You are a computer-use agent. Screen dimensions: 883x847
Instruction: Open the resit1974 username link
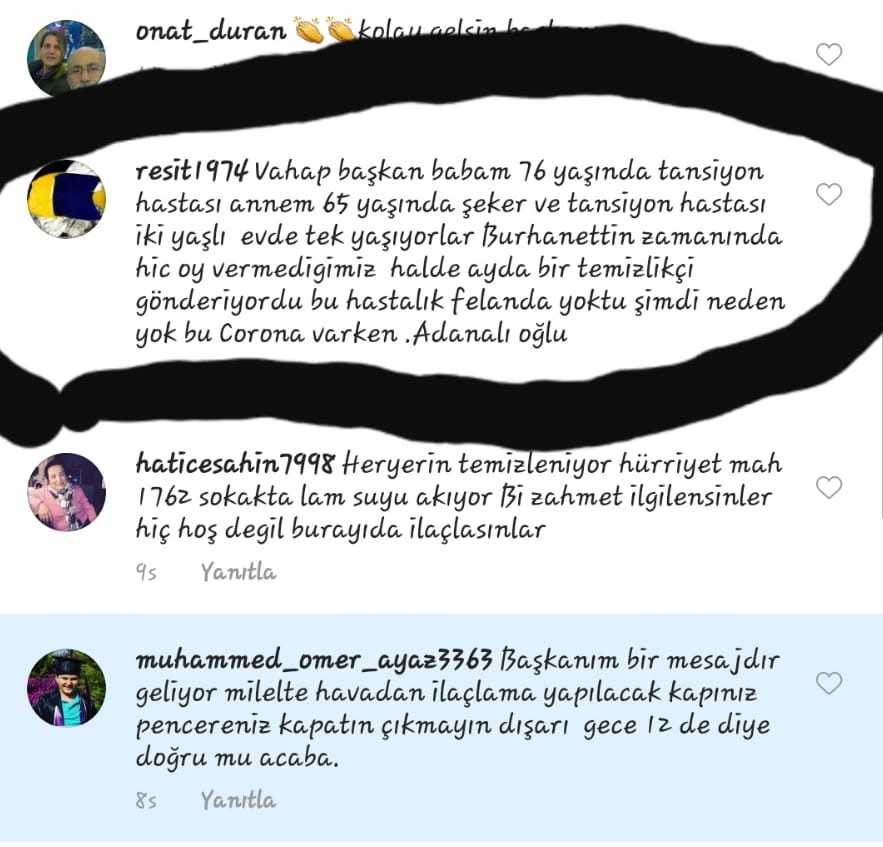[x=191, y=171]
